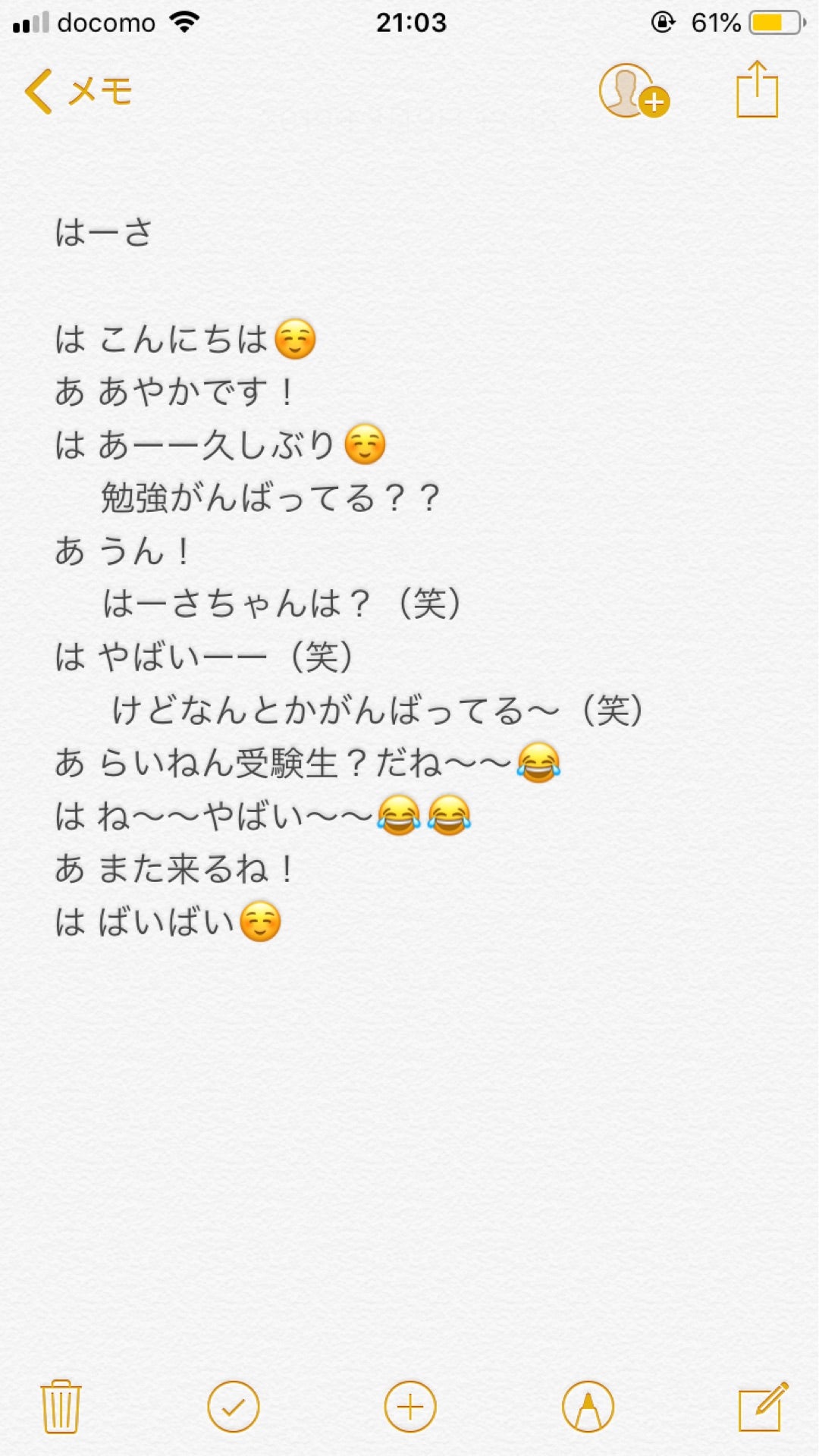
Task: Open the share sheet icon
Action: pyautogui.click(x=758, y=91)
